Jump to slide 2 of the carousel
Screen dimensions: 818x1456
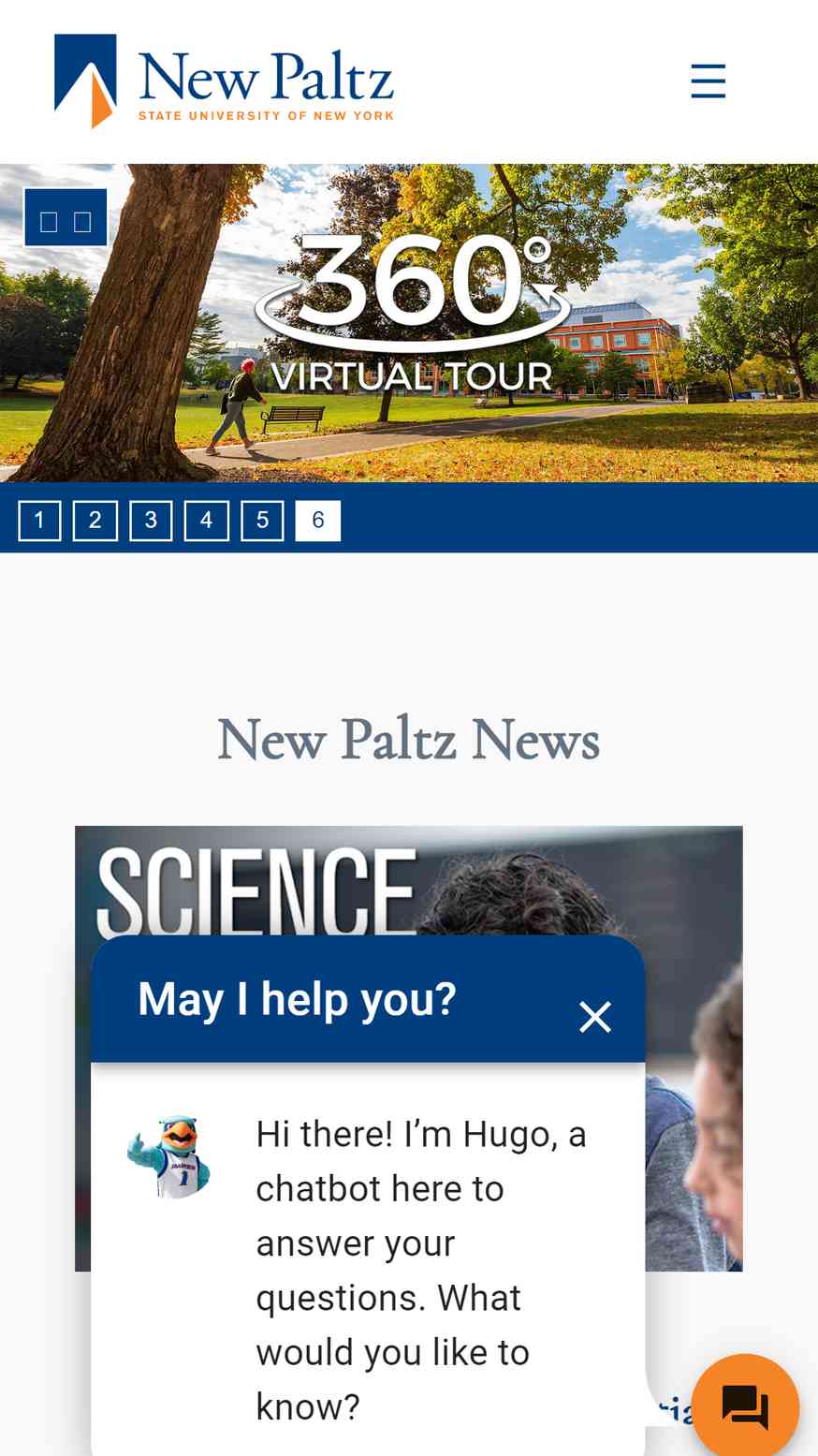coord(95,521)
